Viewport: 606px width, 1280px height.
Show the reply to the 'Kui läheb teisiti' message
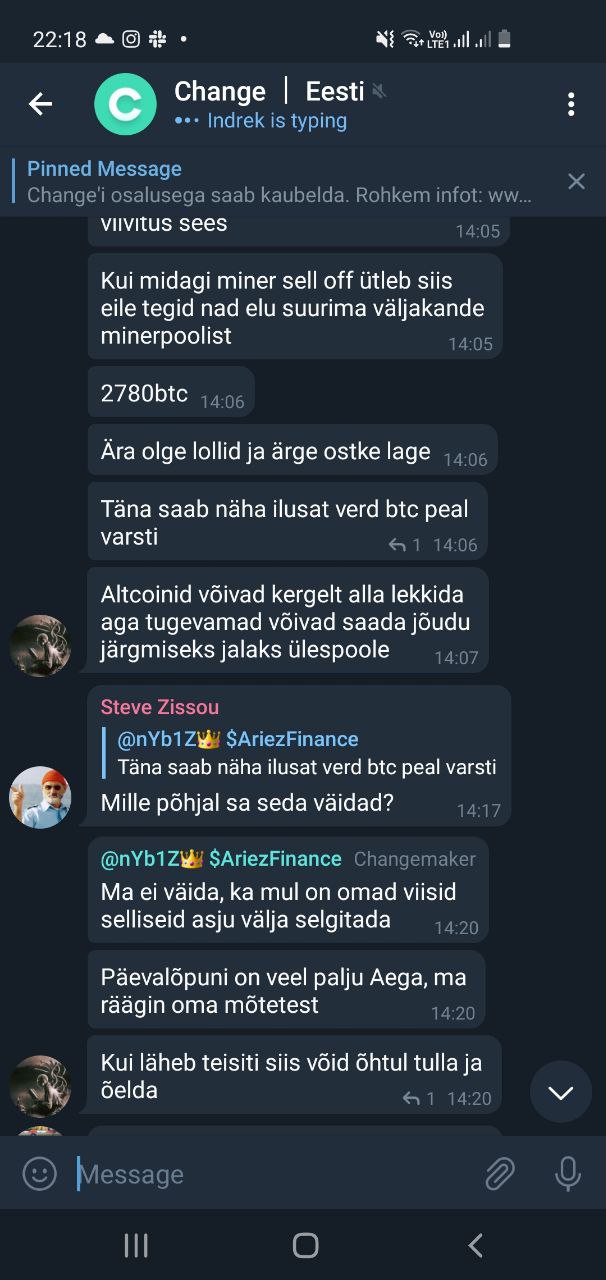[419, 1098]
